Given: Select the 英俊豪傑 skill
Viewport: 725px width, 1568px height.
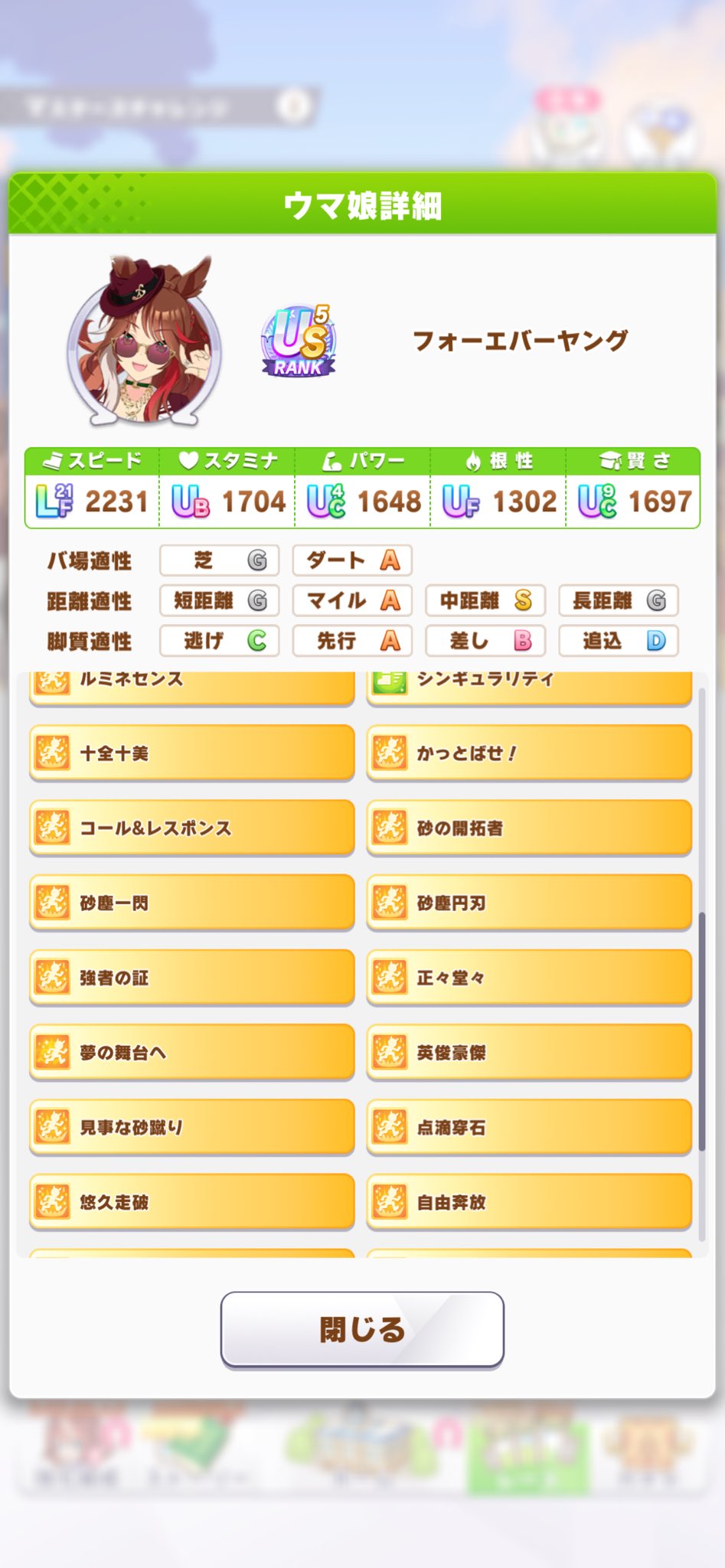Looking at the screenshot, I should (x=529, y=1053).
